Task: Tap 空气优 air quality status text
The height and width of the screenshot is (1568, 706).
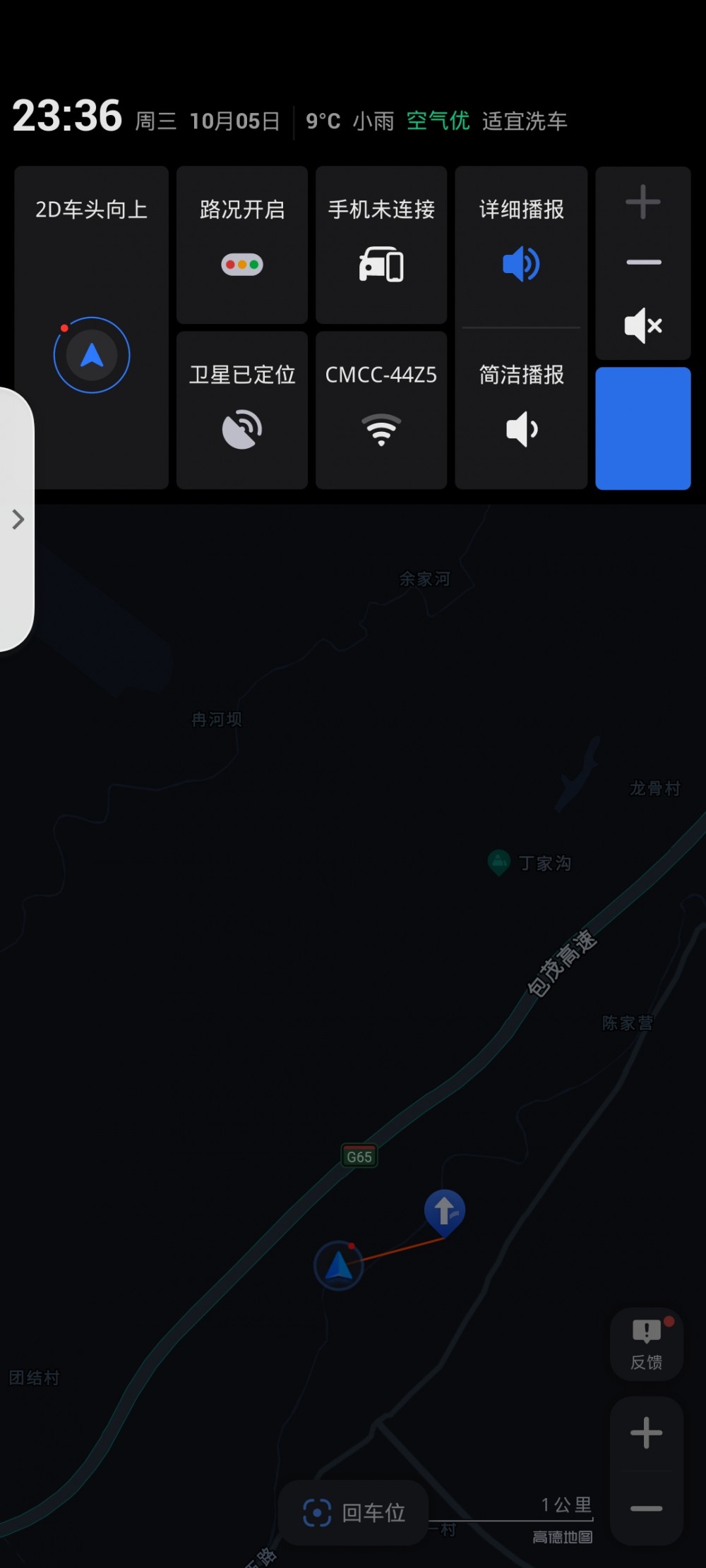Action: point(437,121)
